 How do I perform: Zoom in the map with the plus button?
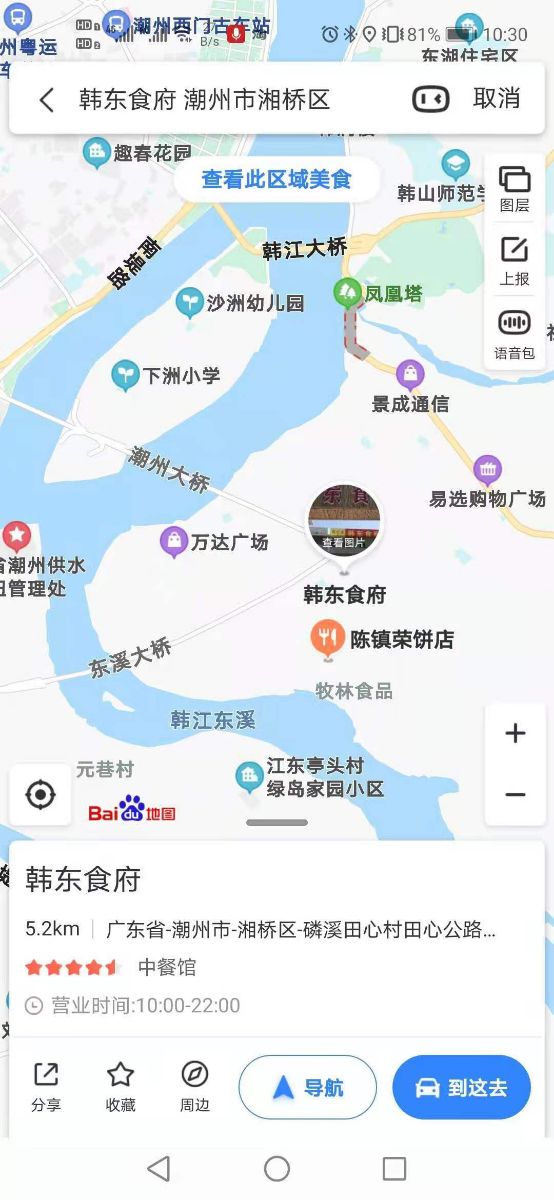coord(515,734)
